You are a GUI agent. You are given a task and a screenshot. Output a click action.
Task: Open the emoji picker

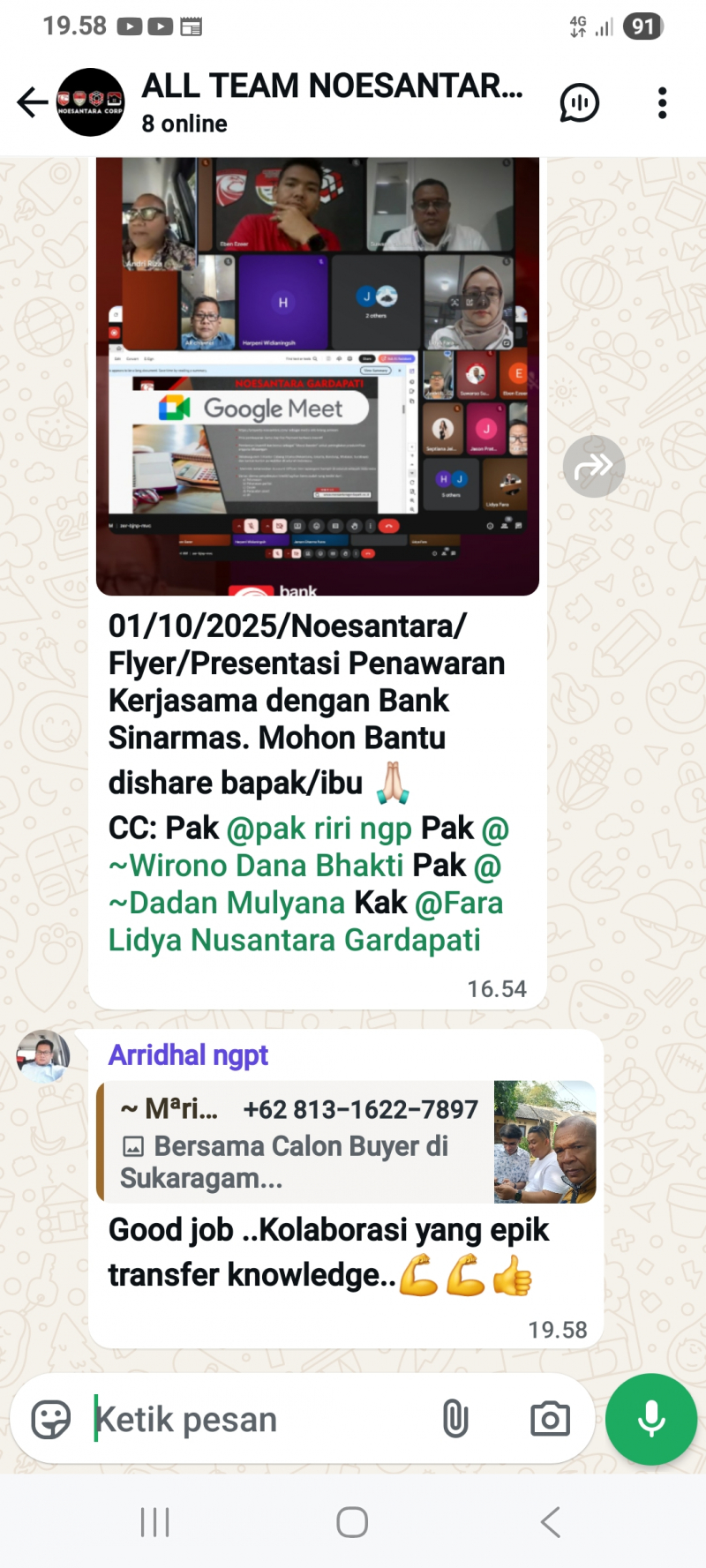(50, 1420)
